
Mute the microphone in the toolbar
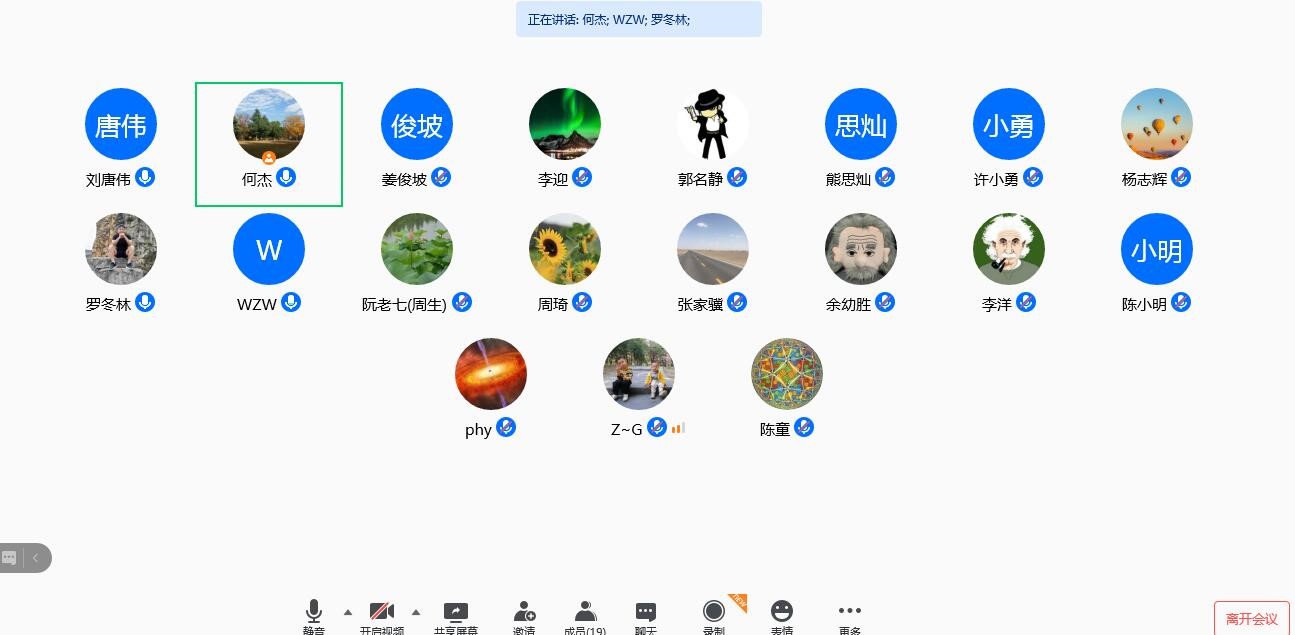pos(313,613)
